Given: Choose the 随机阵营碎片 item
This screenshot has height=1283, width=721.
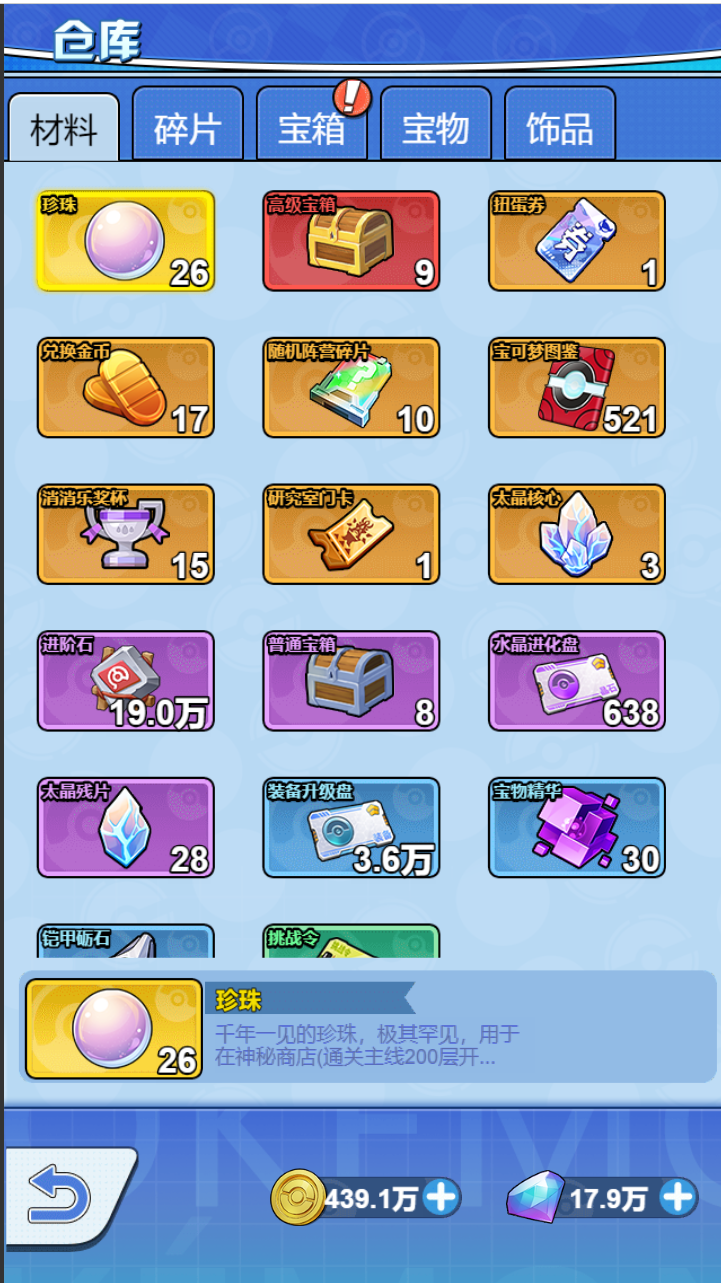Looking at the screenshot, I should (x=351, y=388).
